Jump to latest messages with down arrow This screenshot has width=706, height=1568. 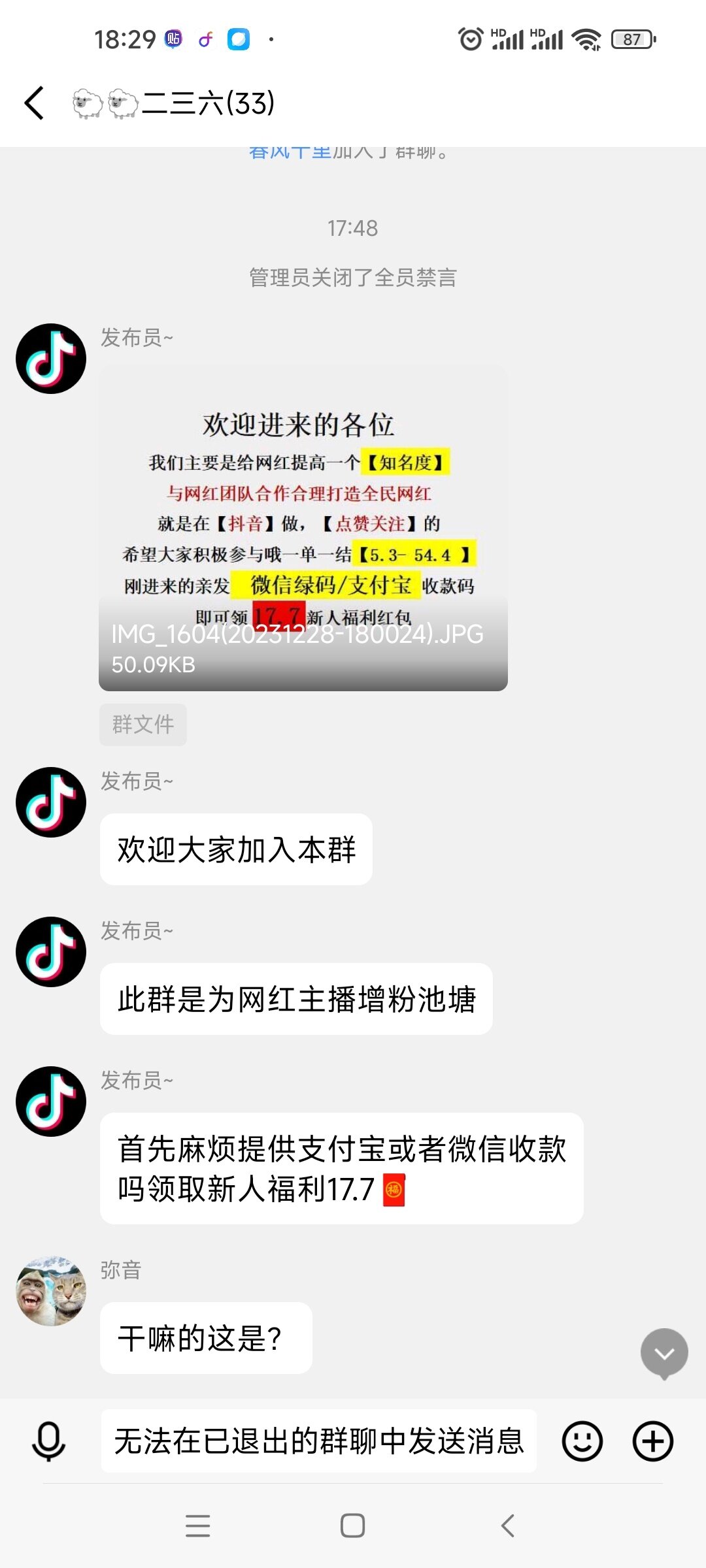point(664,1354)
